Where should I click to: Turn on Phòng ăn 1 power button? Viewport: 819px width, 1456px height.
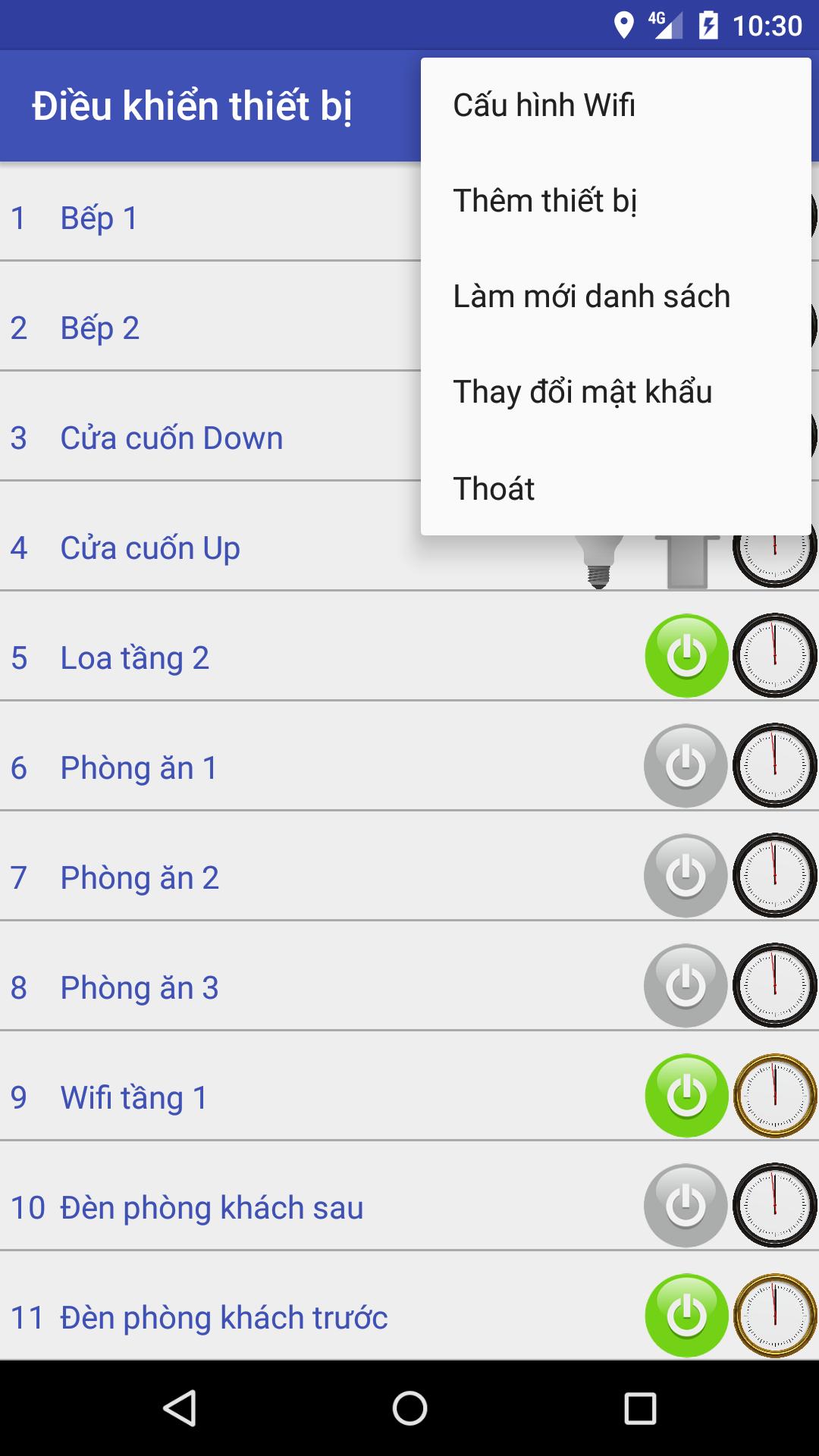(x=686, y=766)
